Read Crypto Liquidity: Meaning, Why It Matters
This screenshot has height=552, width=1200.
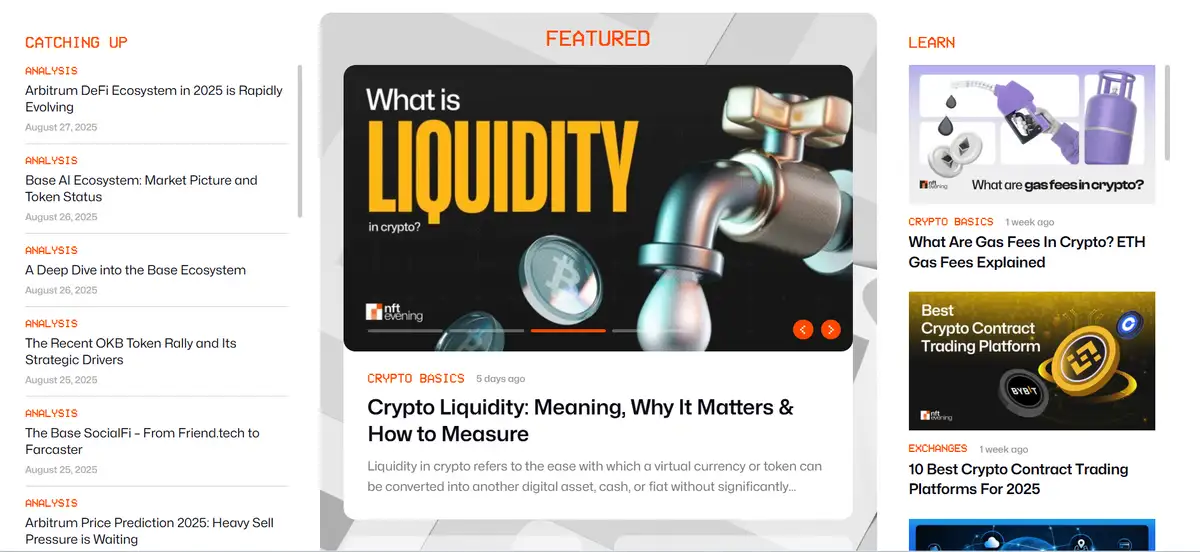pyautogui.click(x=580, y=420)
